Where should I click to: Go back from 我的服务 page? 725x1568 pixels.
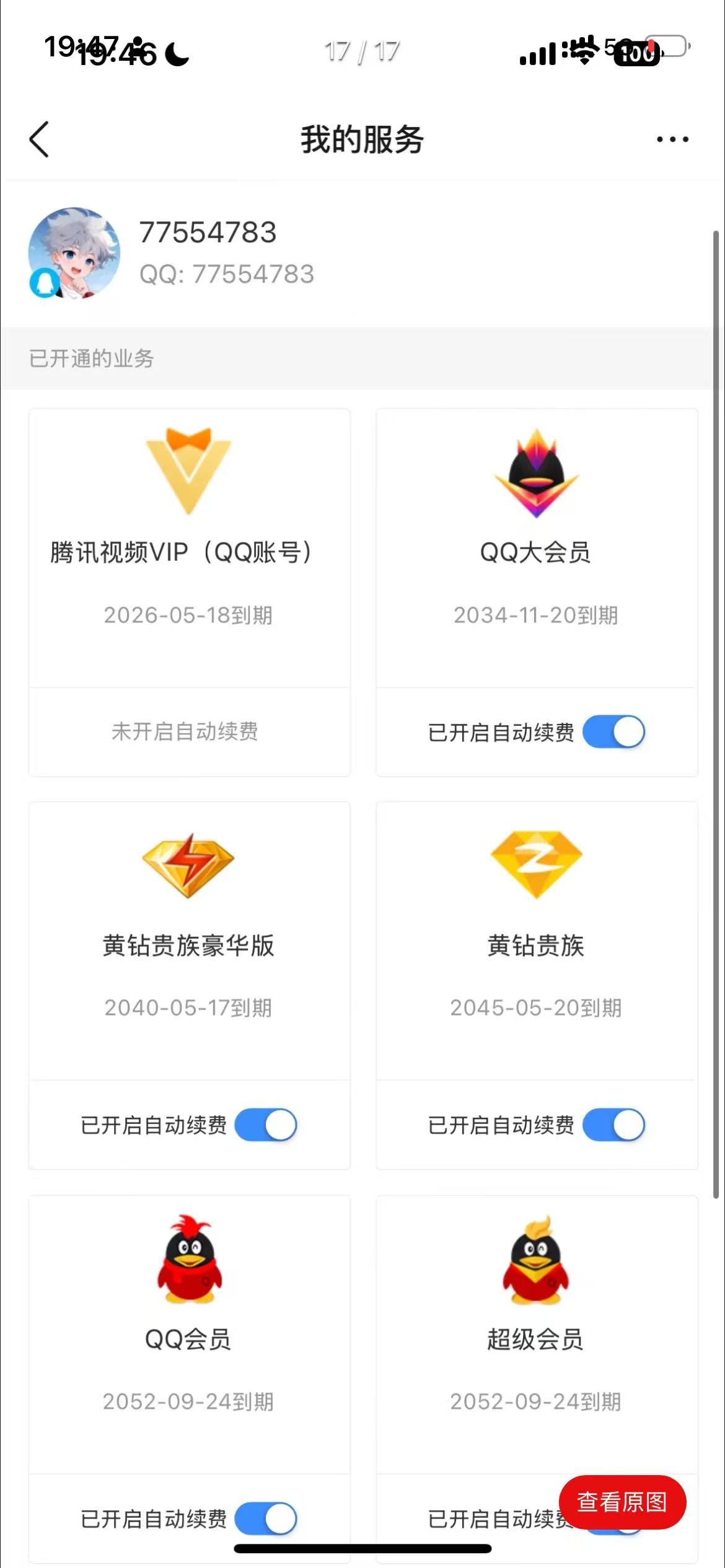[39, 139]
